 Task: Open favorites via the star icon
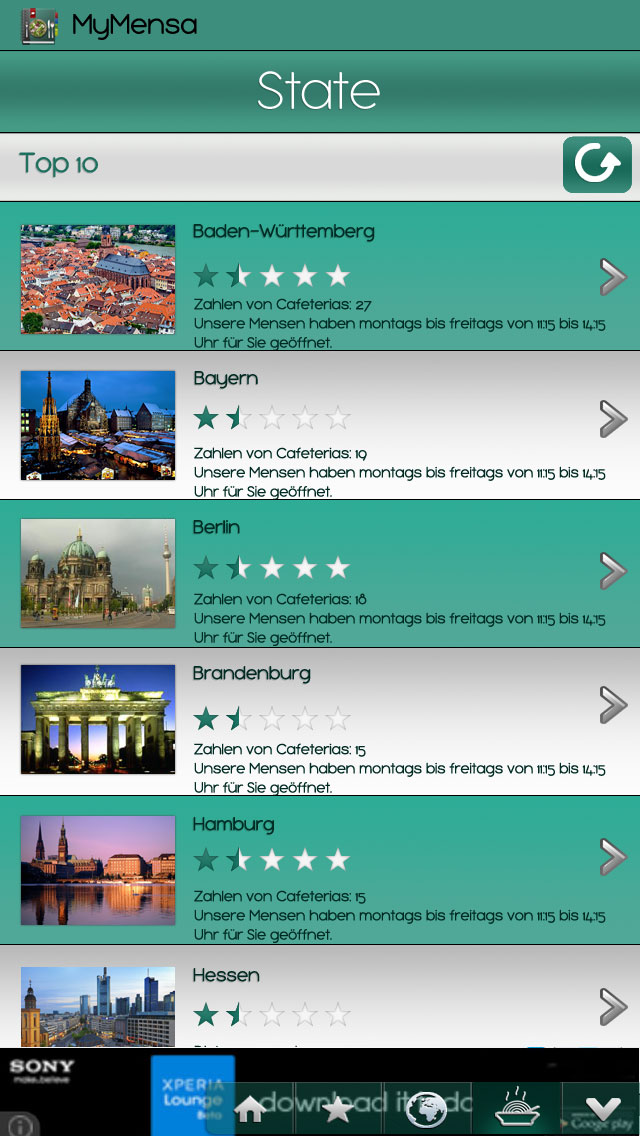tap(337, 1109)
